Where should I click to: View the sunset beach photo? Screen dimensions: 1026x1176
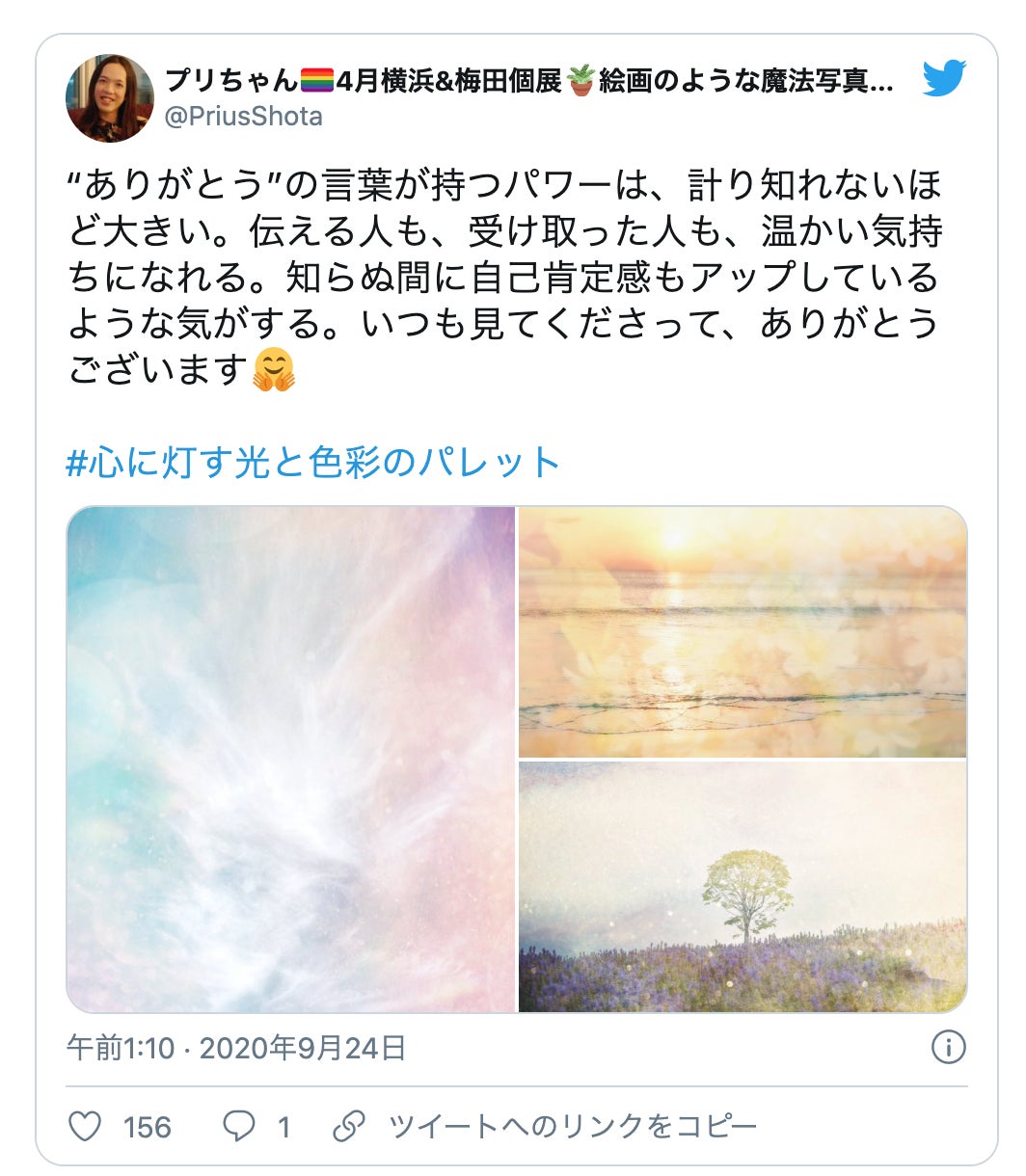[x=742, y=632]
